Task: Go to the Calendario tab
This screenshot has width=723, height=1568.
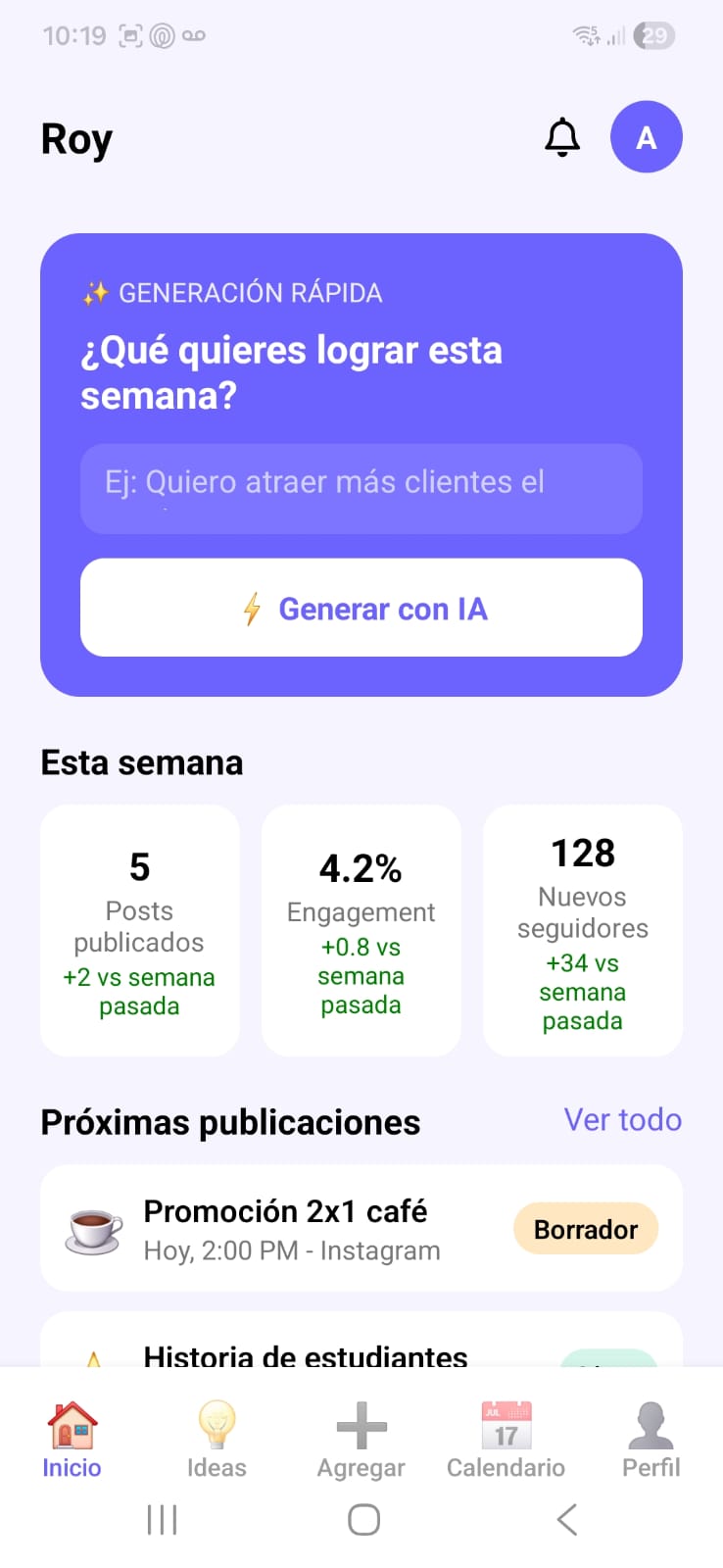Action: pos(506,1440)
